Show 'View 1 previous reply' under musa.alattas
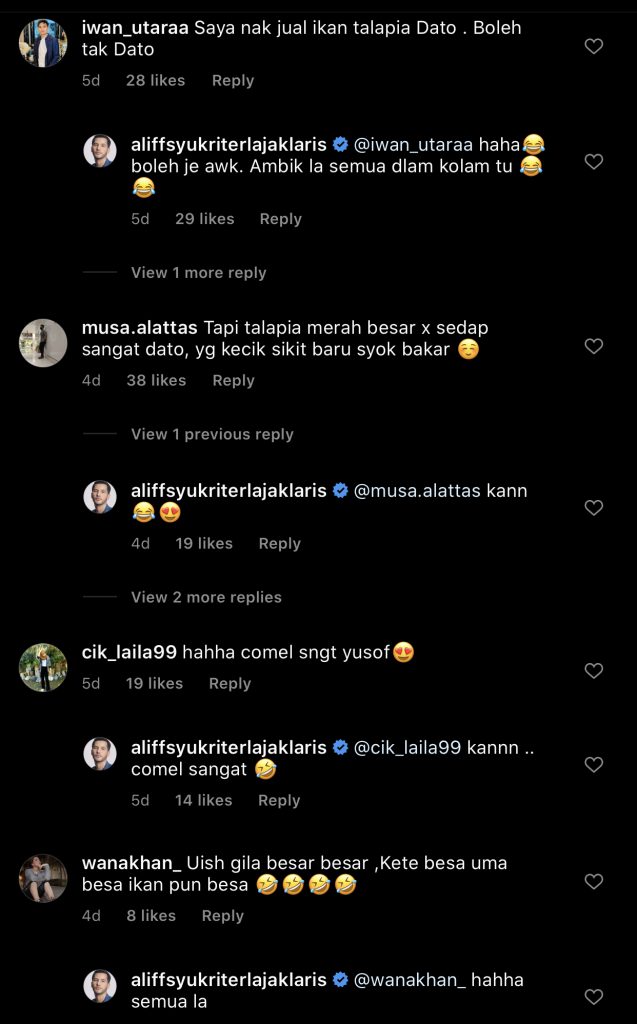Screen dimensions: 637x1024 pos(212,434)
